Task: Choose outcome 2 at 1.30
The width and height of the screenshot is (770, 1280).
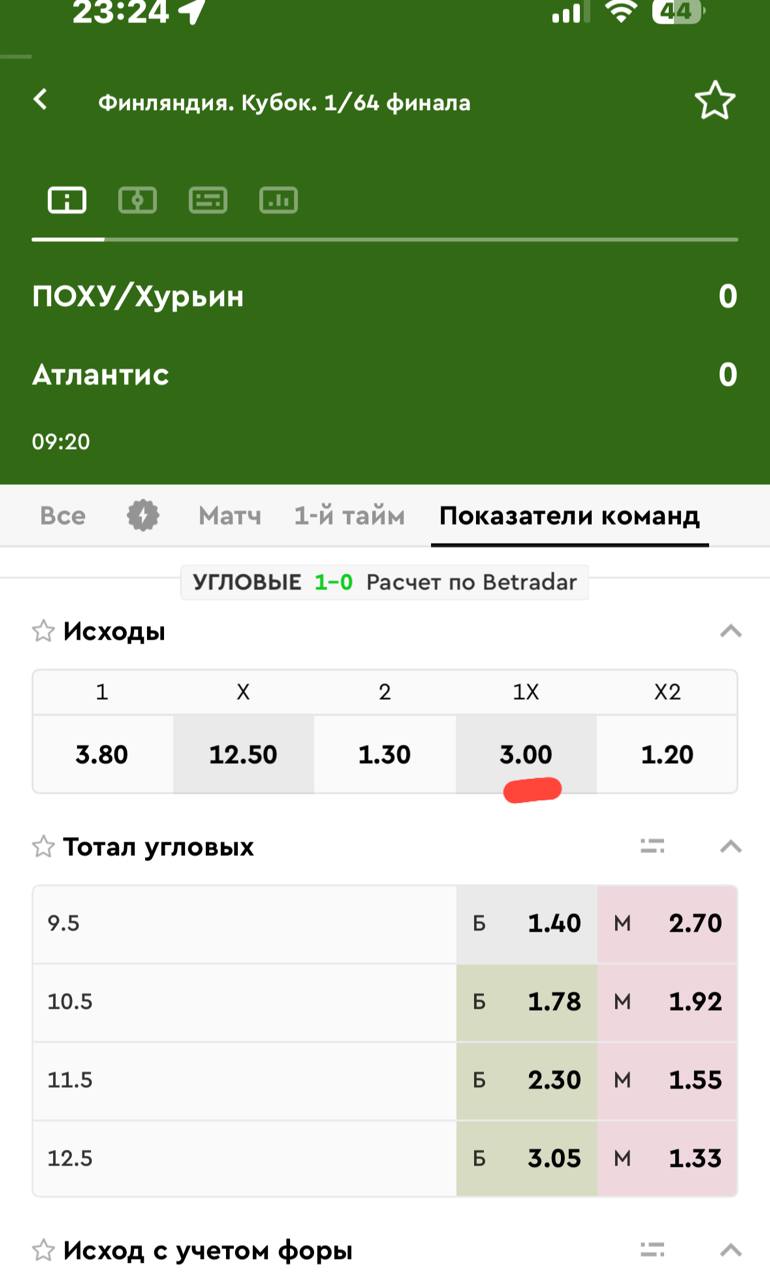Action: pos(385,754)
